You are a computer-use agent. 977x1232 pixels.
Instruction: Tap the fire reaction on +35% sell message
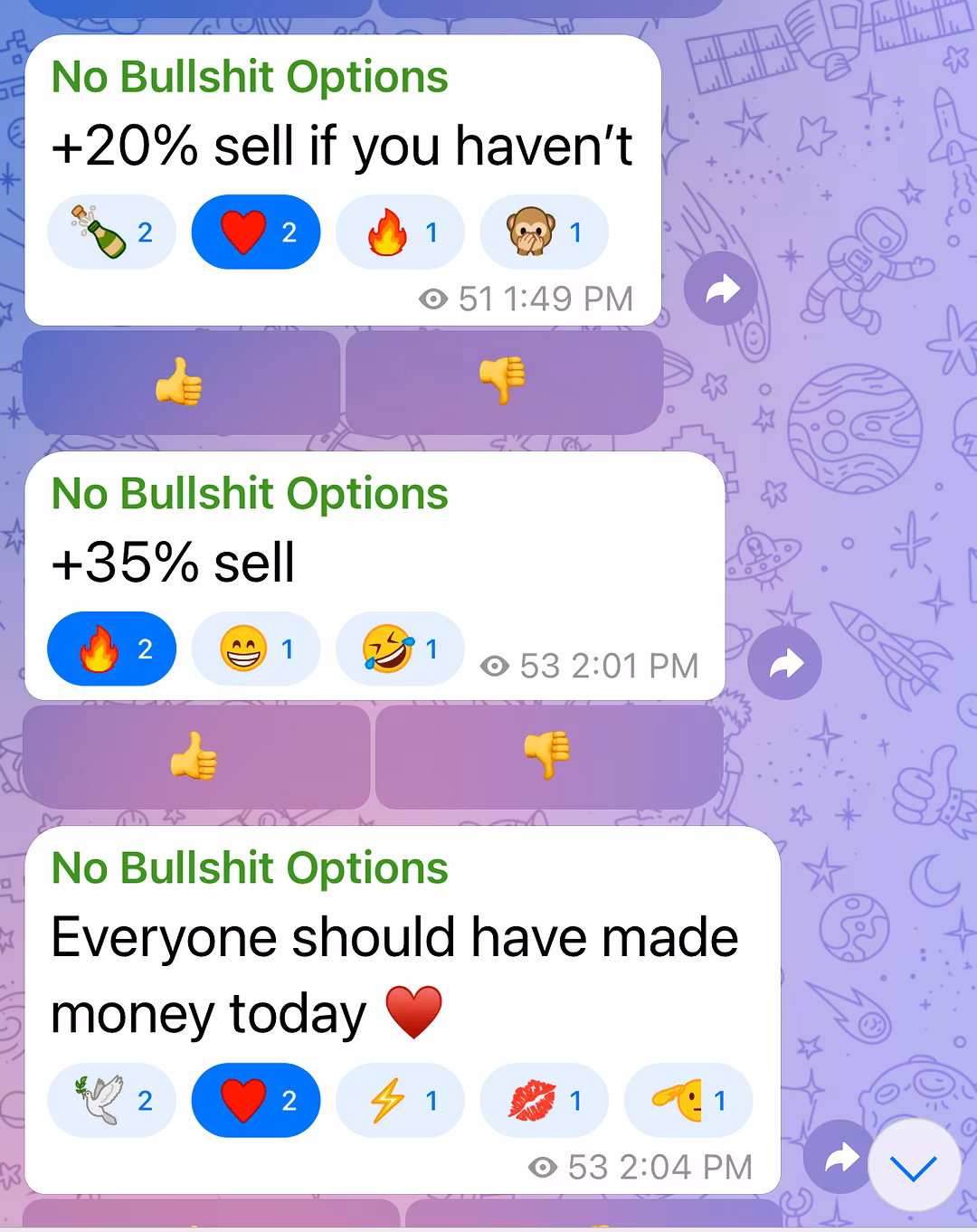point(111,649)
